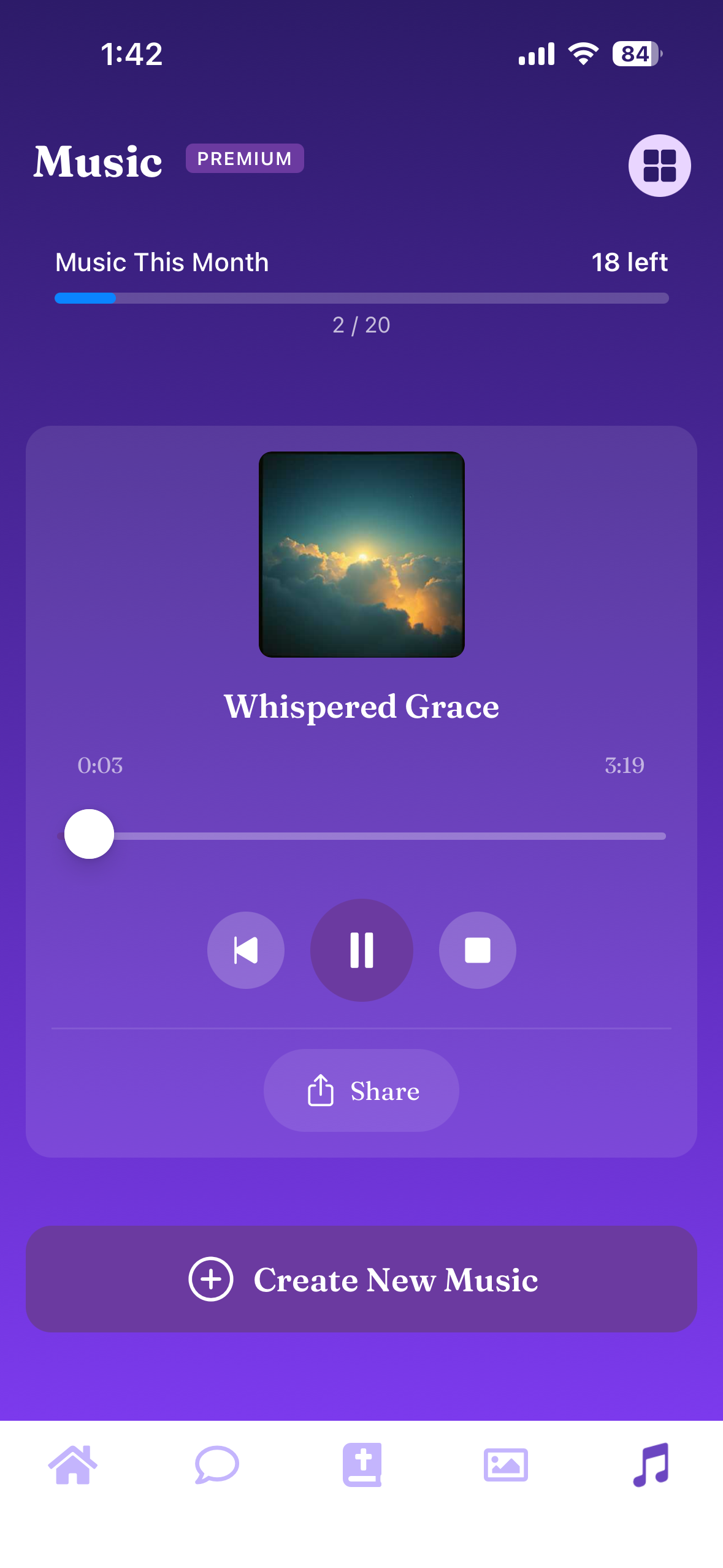Stop music playback
The width and height of the screenshot is (723, 1568).
click(478, 950)
